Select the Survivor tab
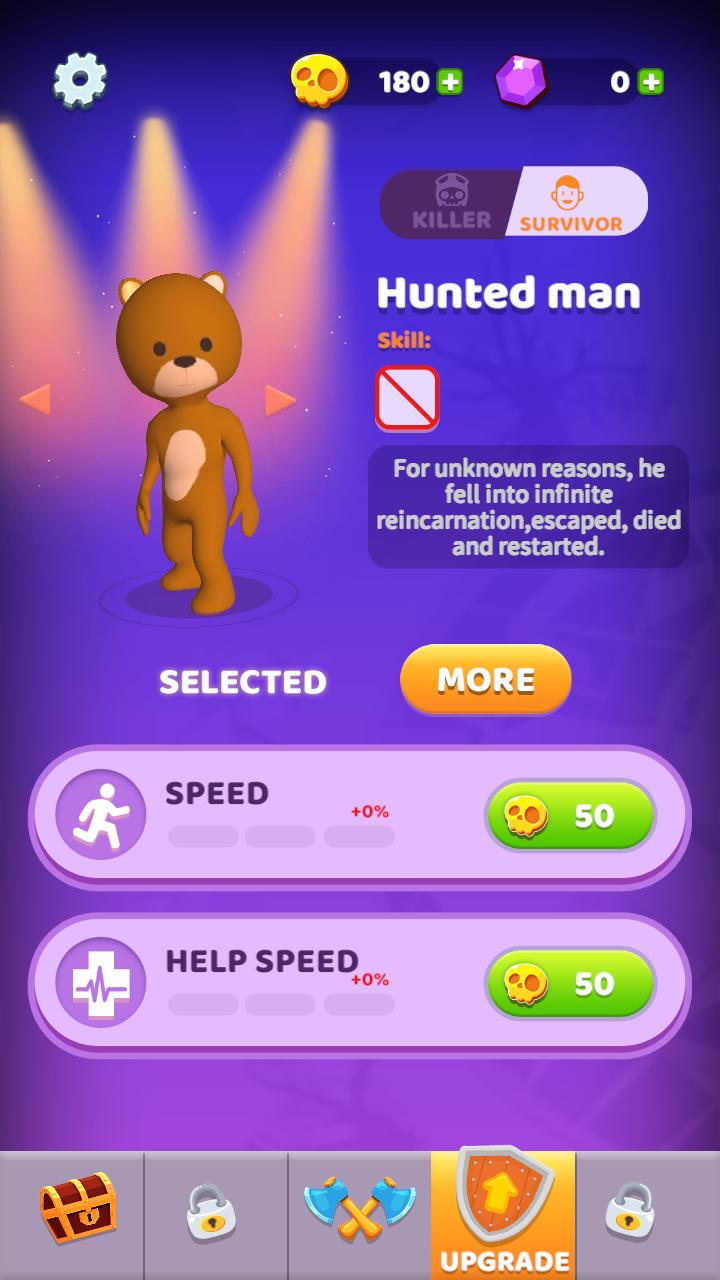Viewport: 720px width, 1280px height. click(x=572, y=203)
